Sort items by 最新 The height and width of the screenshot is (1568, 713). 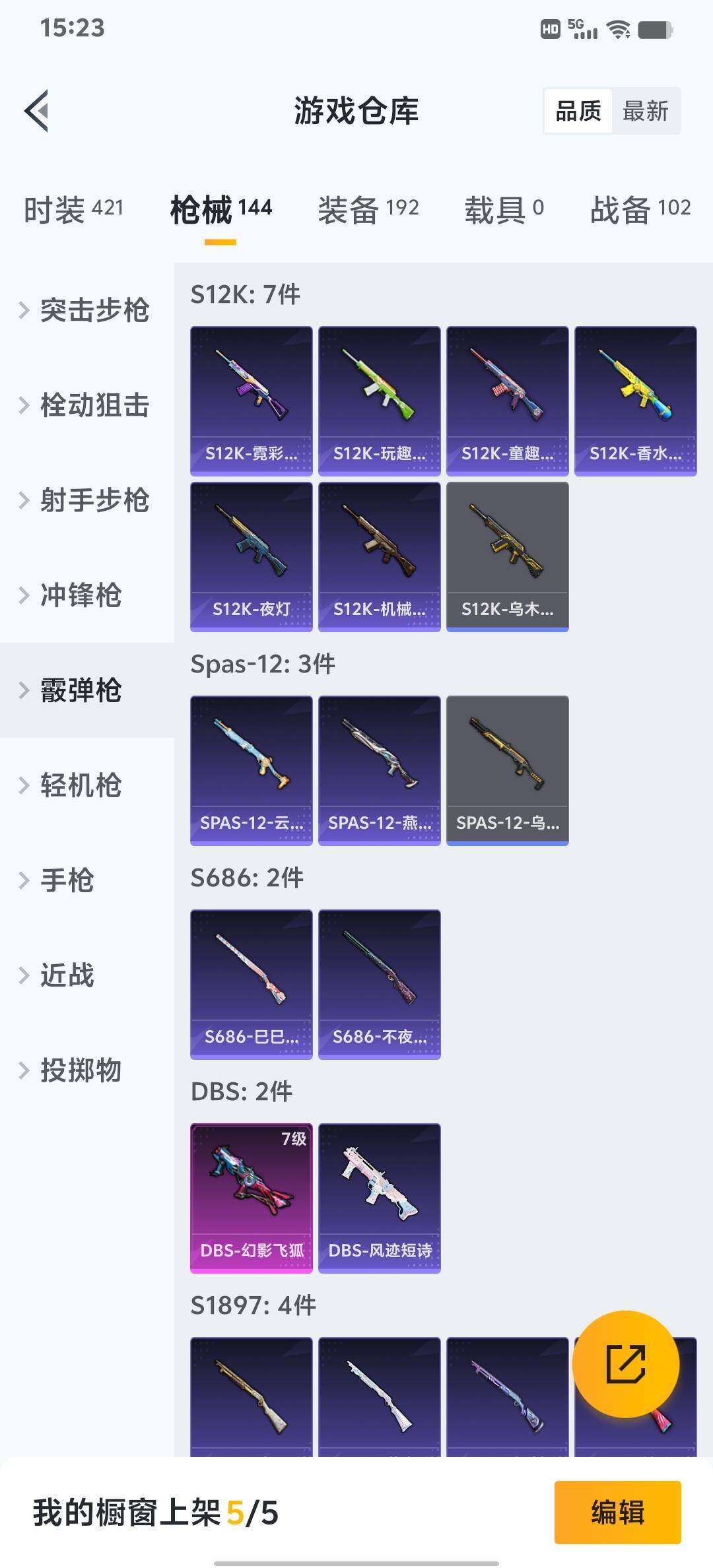point(645,111)
